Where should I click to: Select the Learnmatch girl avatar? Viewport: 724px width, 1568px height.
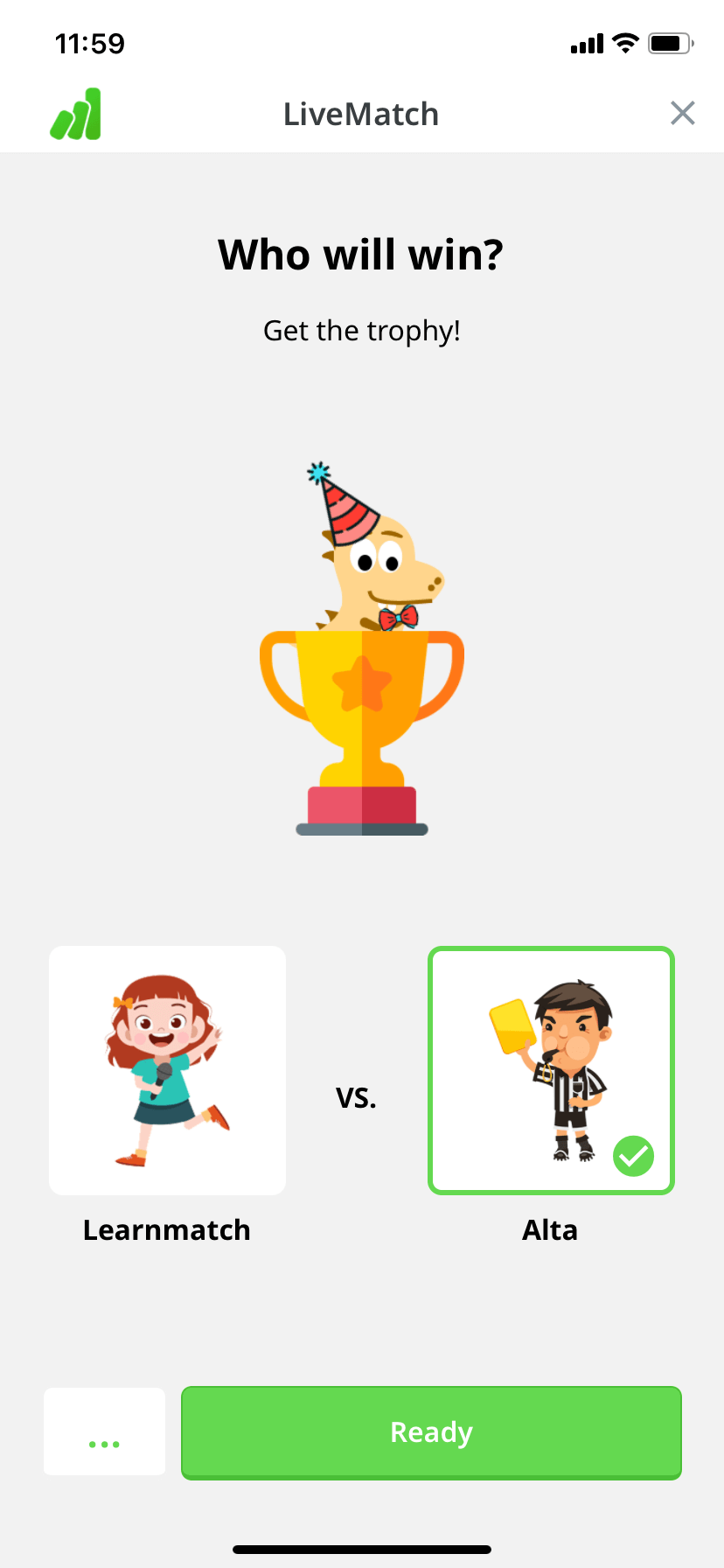[x=167, y=1070]
